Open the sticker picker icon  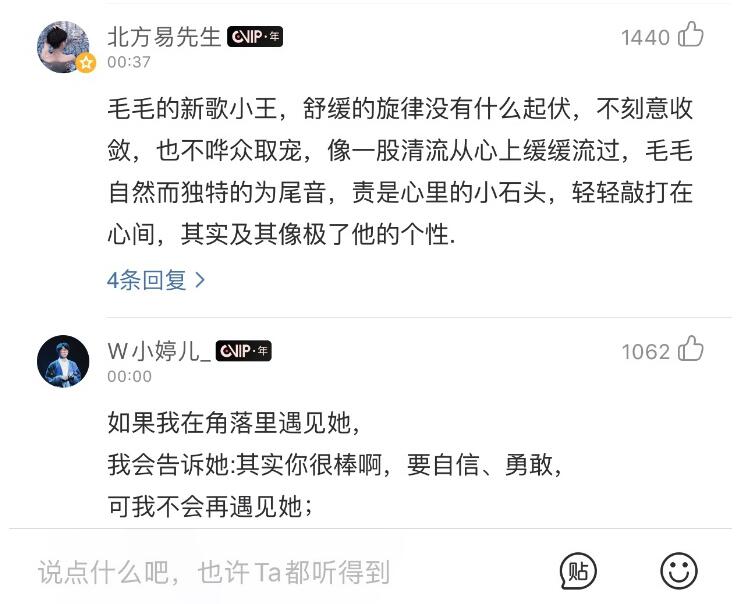click(578, 571)
